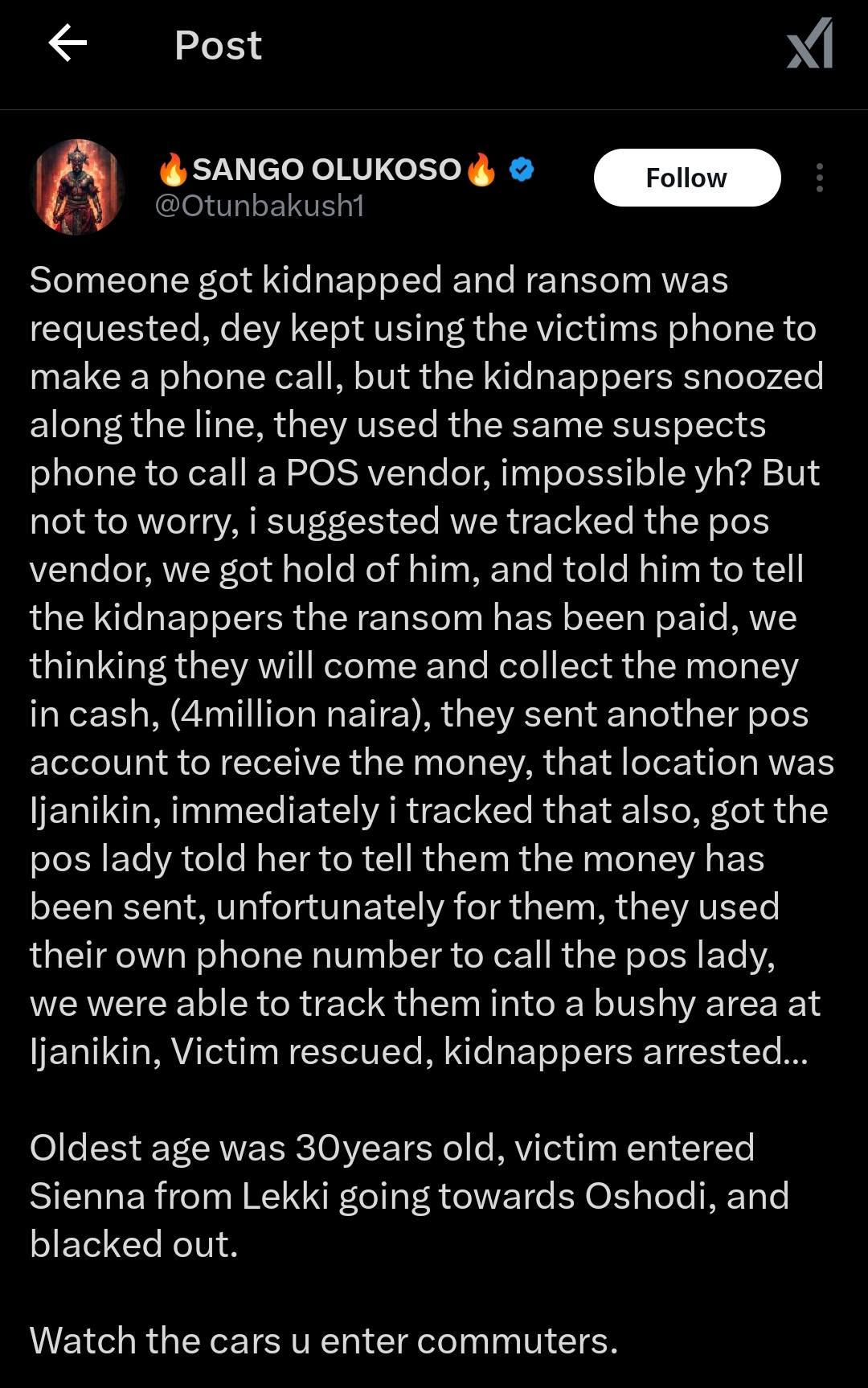The height and width of the screenshot is (1388, 868).
Task: Follow SANGO OLUKOSO
Action: (686, 178)
